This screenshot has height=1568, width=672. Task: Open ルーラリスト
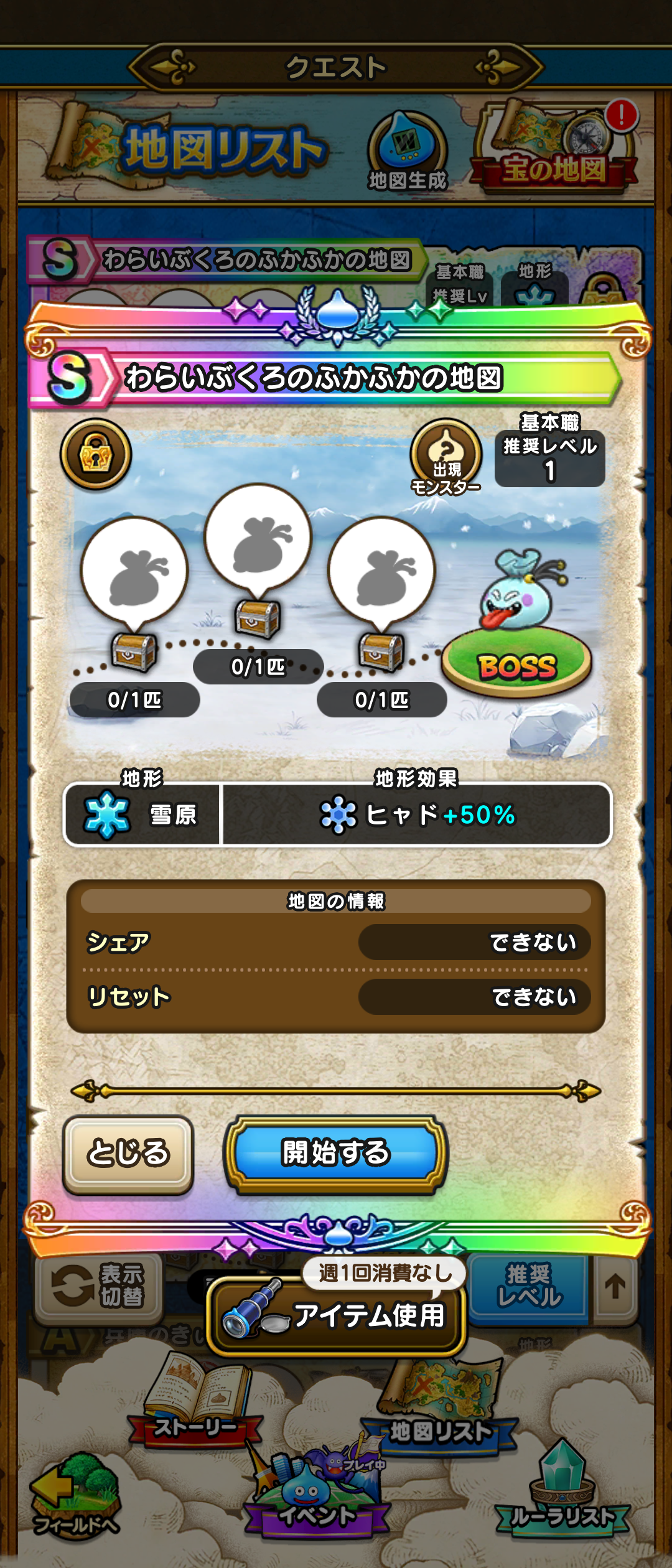click(562, 1493)
